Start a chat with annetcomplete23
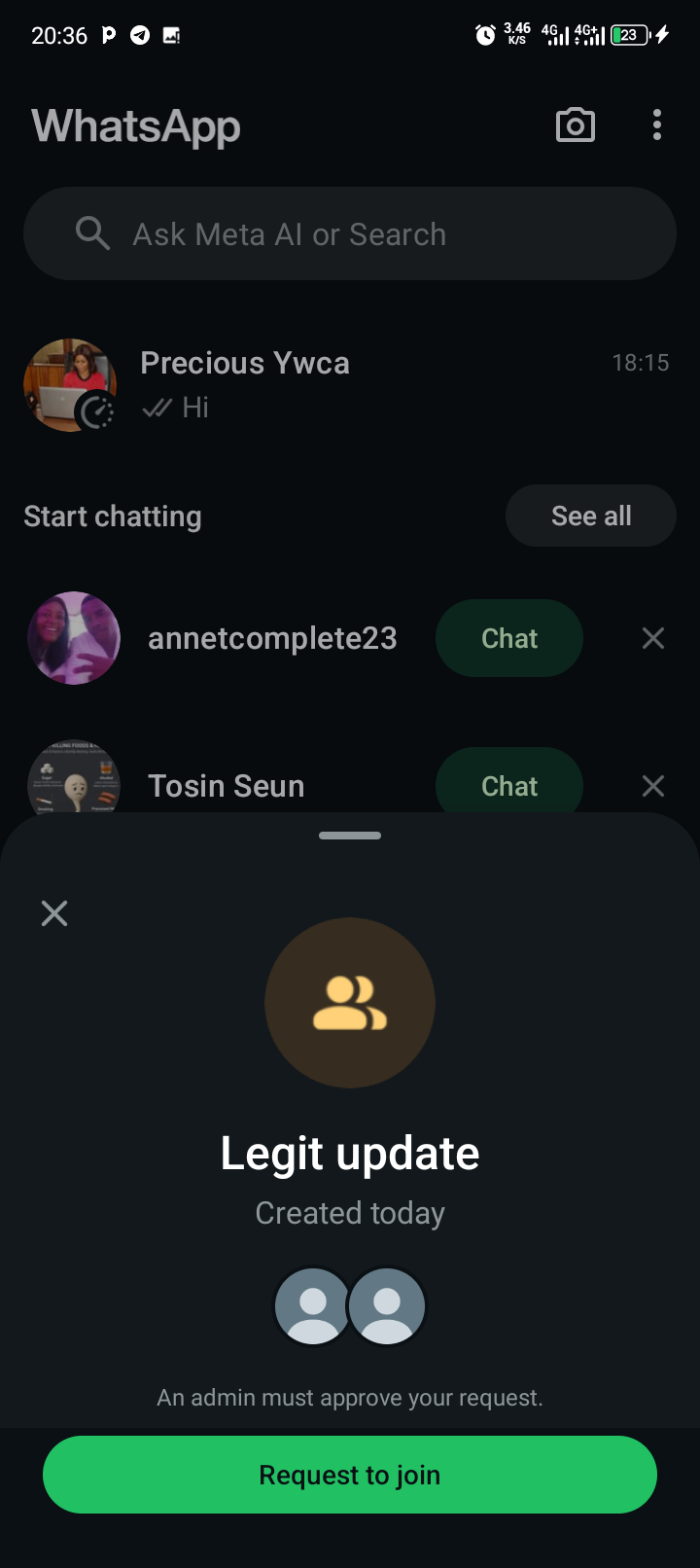 (508, 638)
